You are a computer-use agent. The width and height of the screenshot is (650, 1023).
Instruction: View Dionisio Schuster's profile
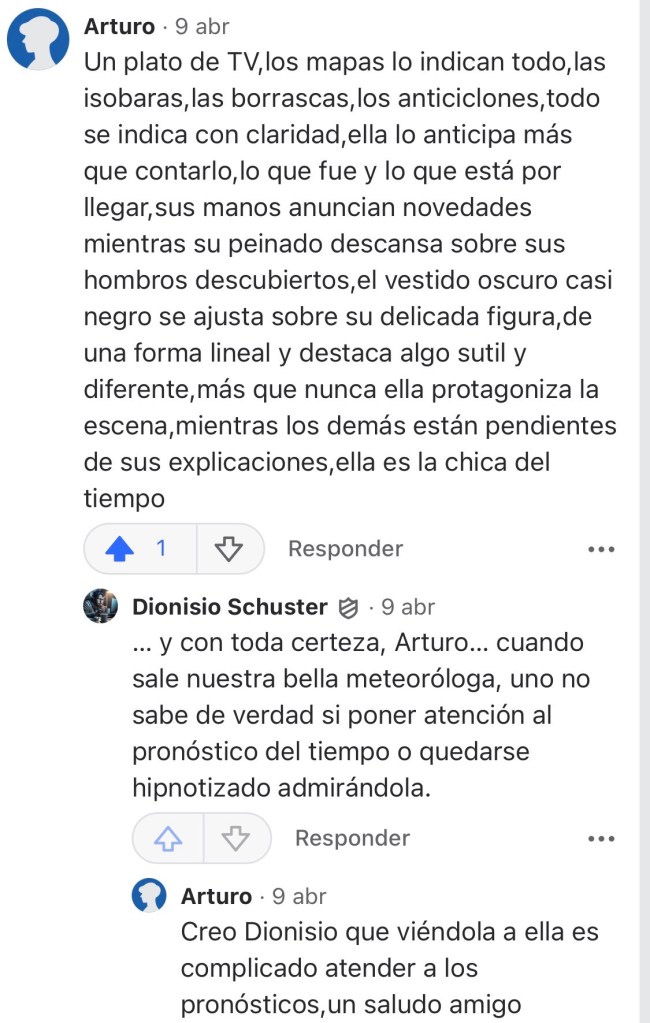point(230,607)
